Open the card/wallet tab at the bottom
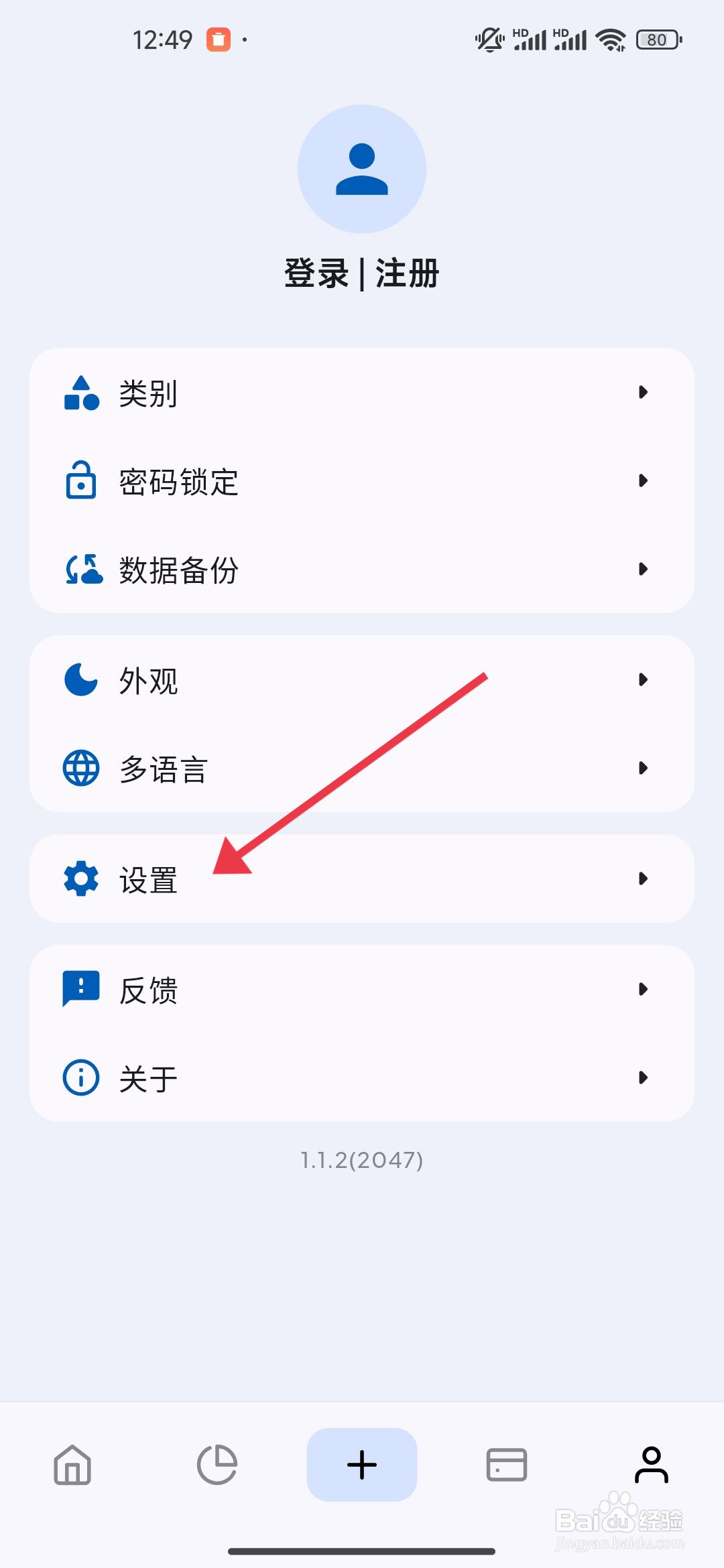The height and width of the screenshot is (1568, 724). click(507, 1464)
